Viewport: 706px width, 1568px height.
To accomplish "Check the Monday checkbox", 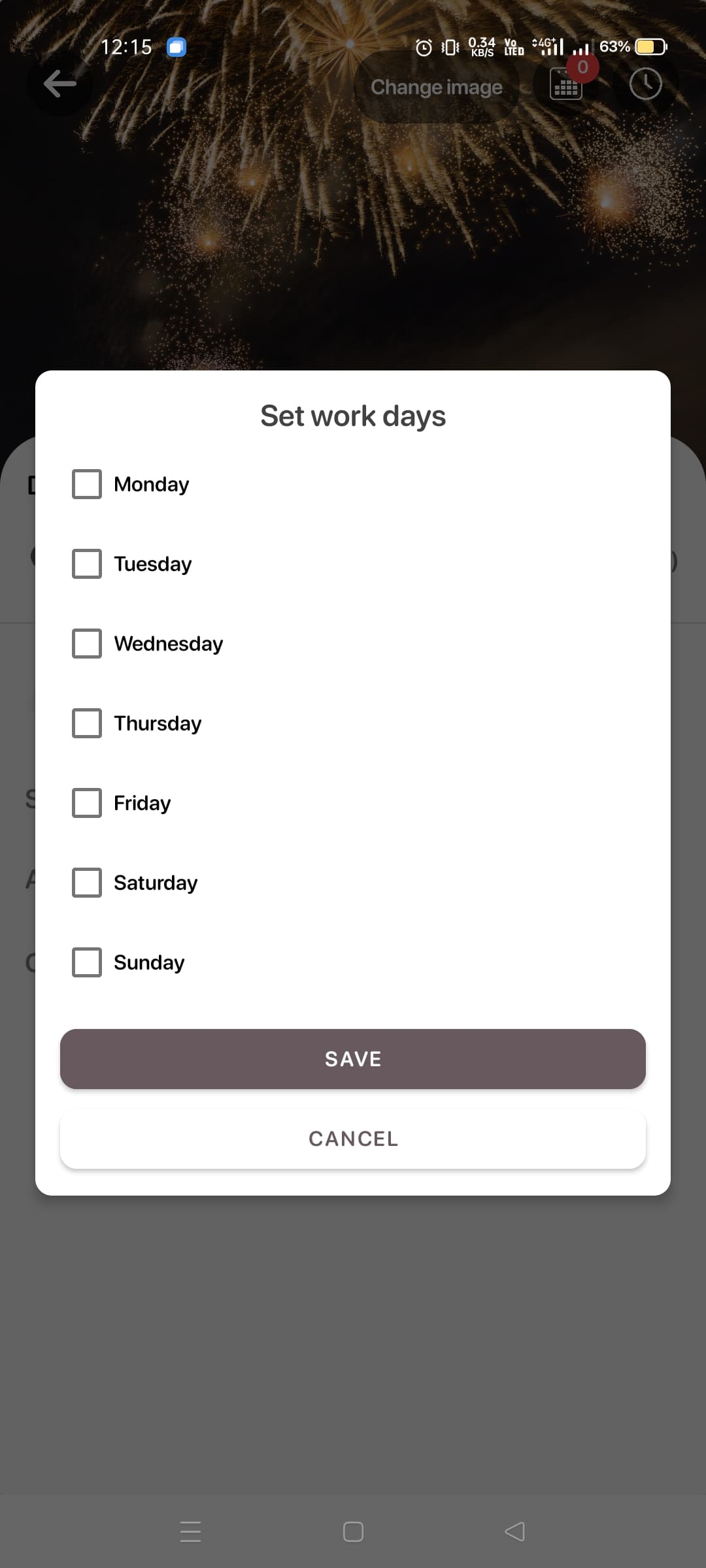I will coord(87,484).
